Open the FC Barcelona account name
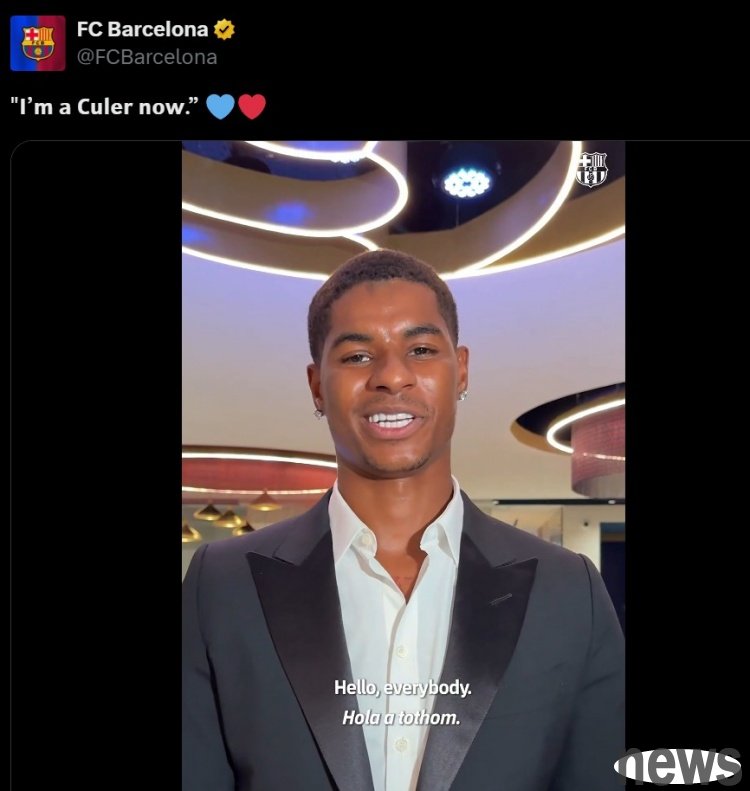Screen dimensions: 750x791 coord(142,29)
